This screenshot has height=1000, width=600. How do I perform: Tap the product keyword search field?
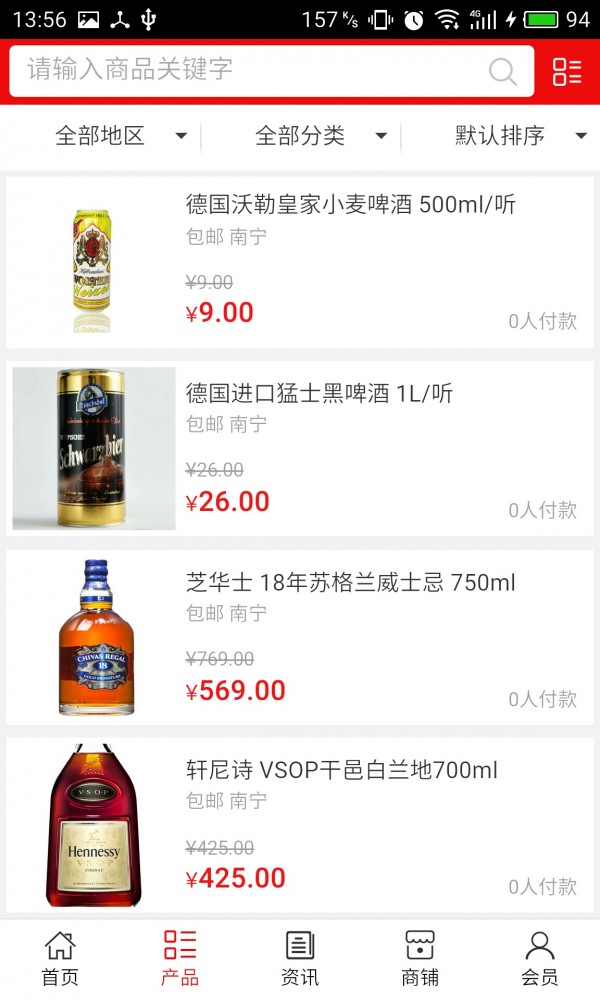[x=250, y=70]
